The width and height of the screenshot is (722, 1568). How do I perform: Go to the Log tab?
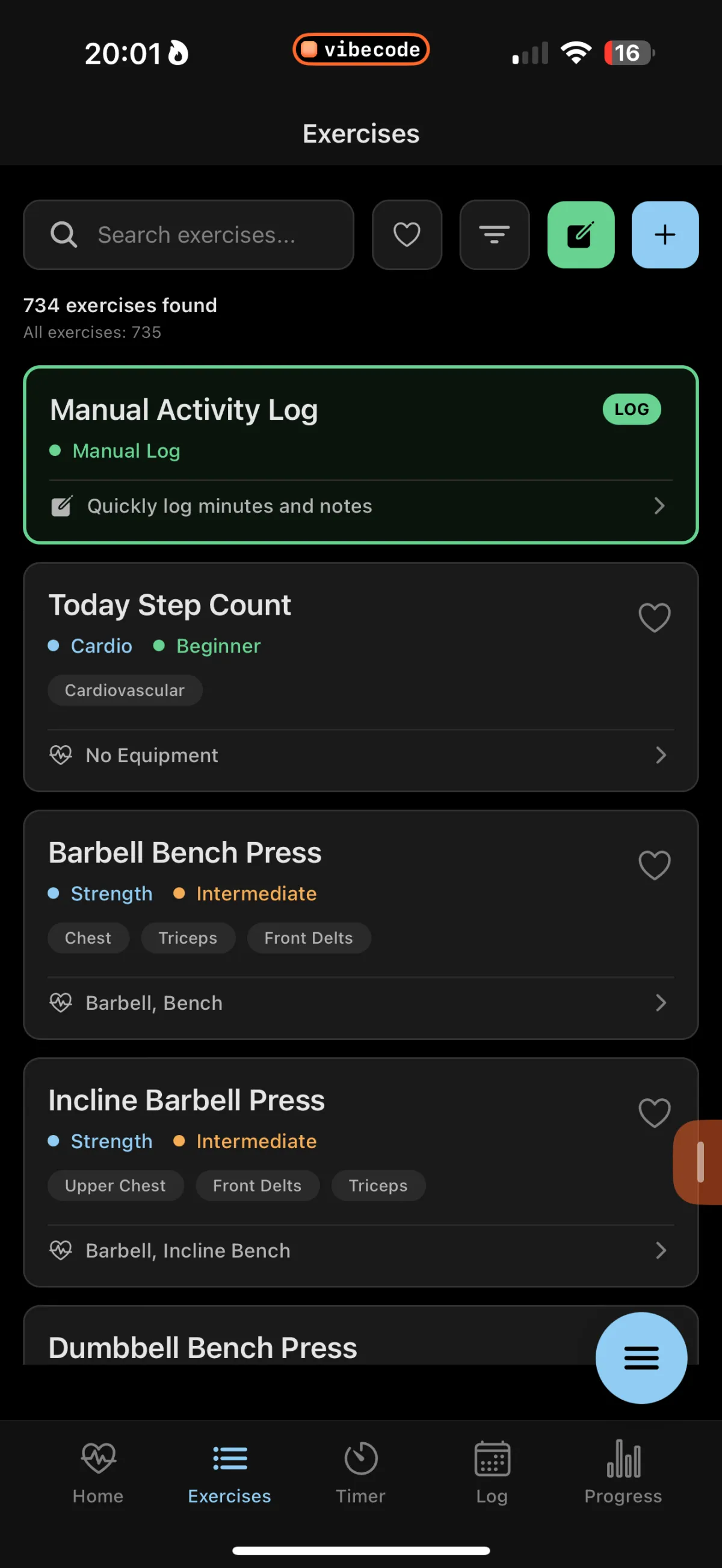(492, 1473)
